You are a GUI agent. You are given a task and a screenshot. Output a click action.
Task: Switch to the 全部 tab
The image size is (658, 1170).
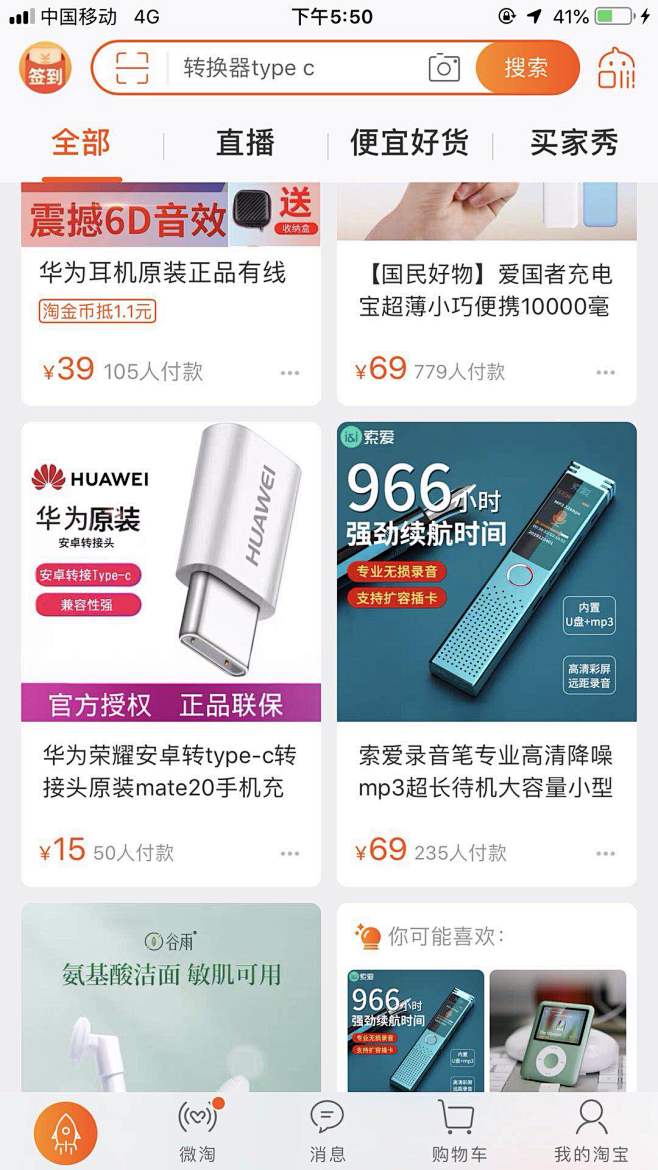tap(81, 143)
